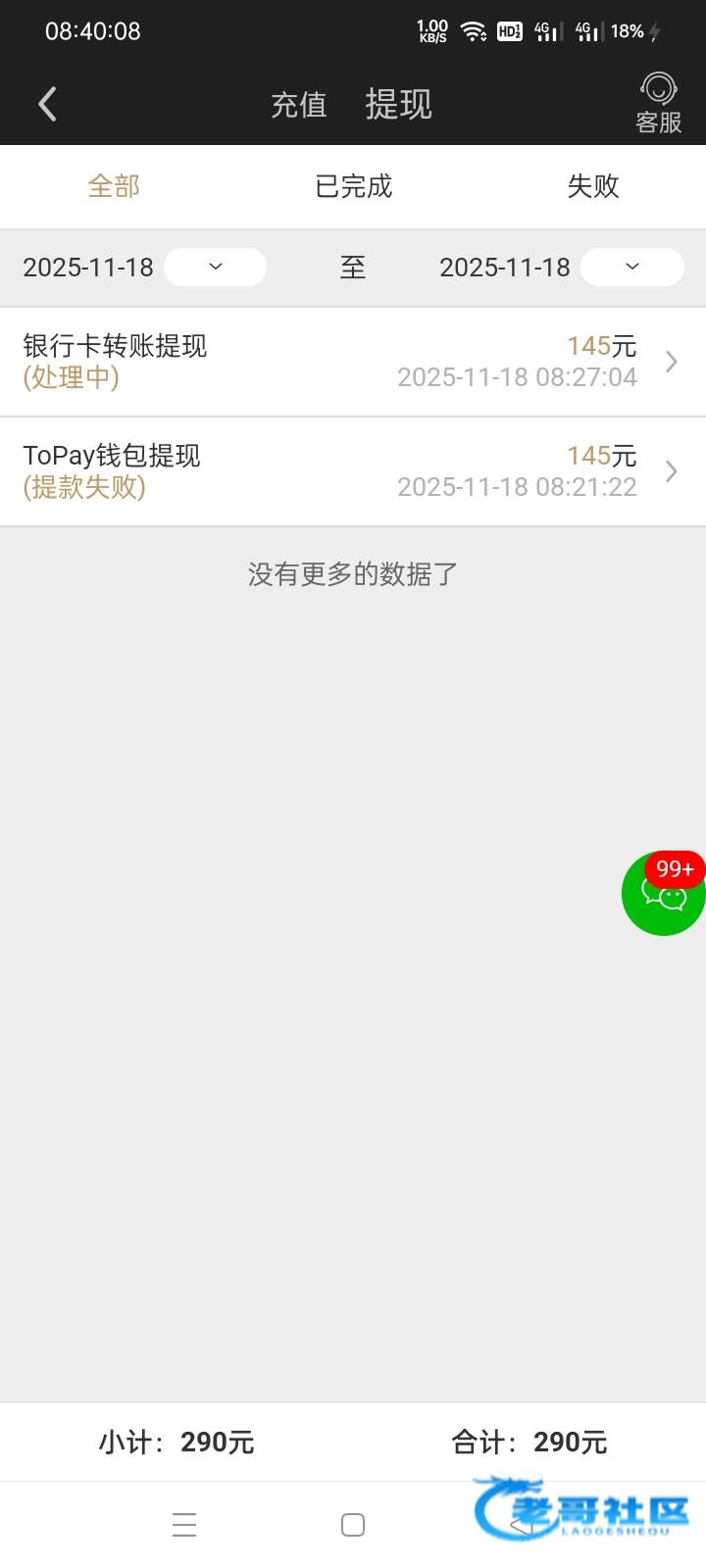Open ToPay钱包提现 failed record

[x=353, y=471]
